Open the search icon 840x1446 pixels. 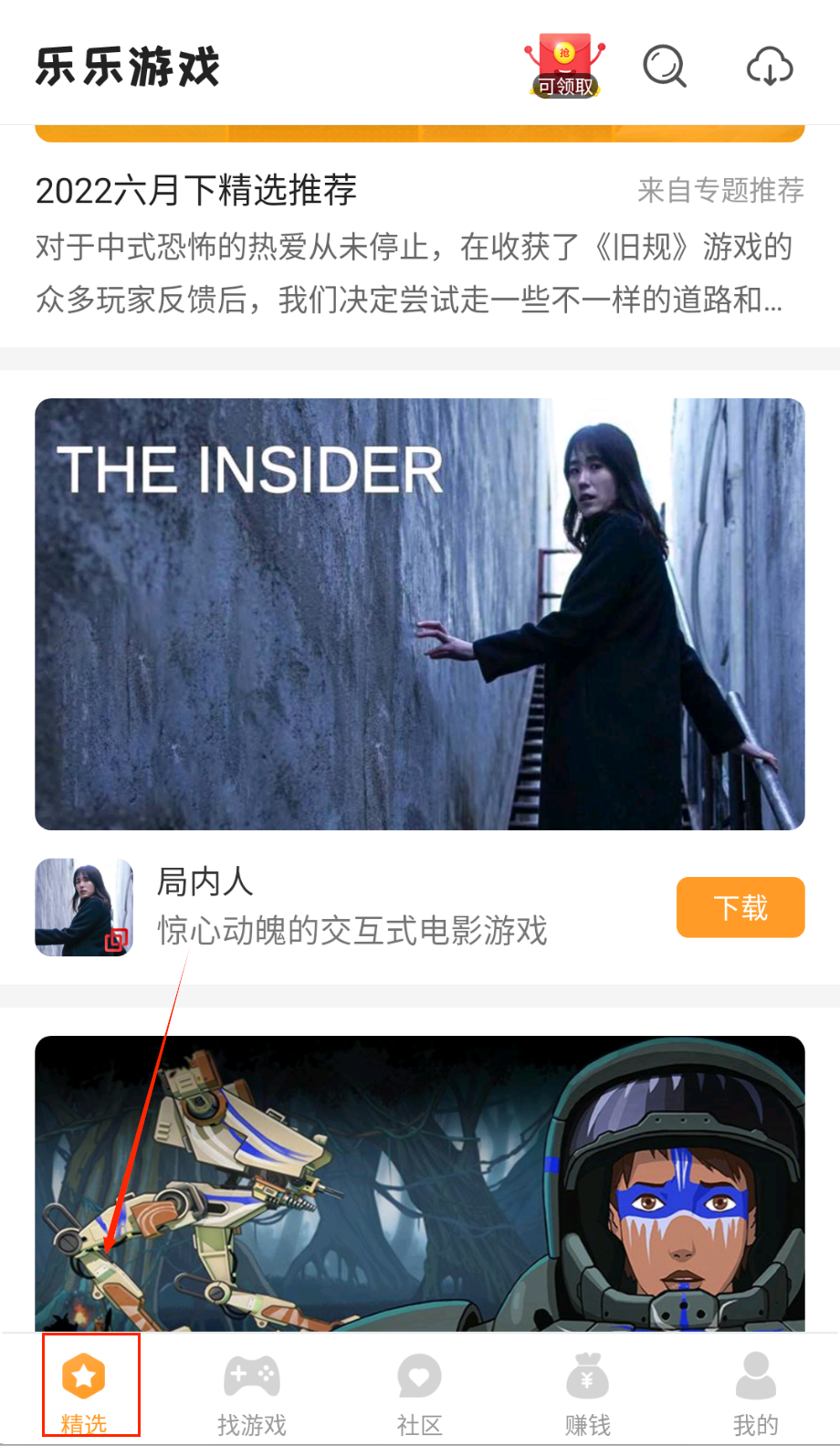click(x=665, y=67)
